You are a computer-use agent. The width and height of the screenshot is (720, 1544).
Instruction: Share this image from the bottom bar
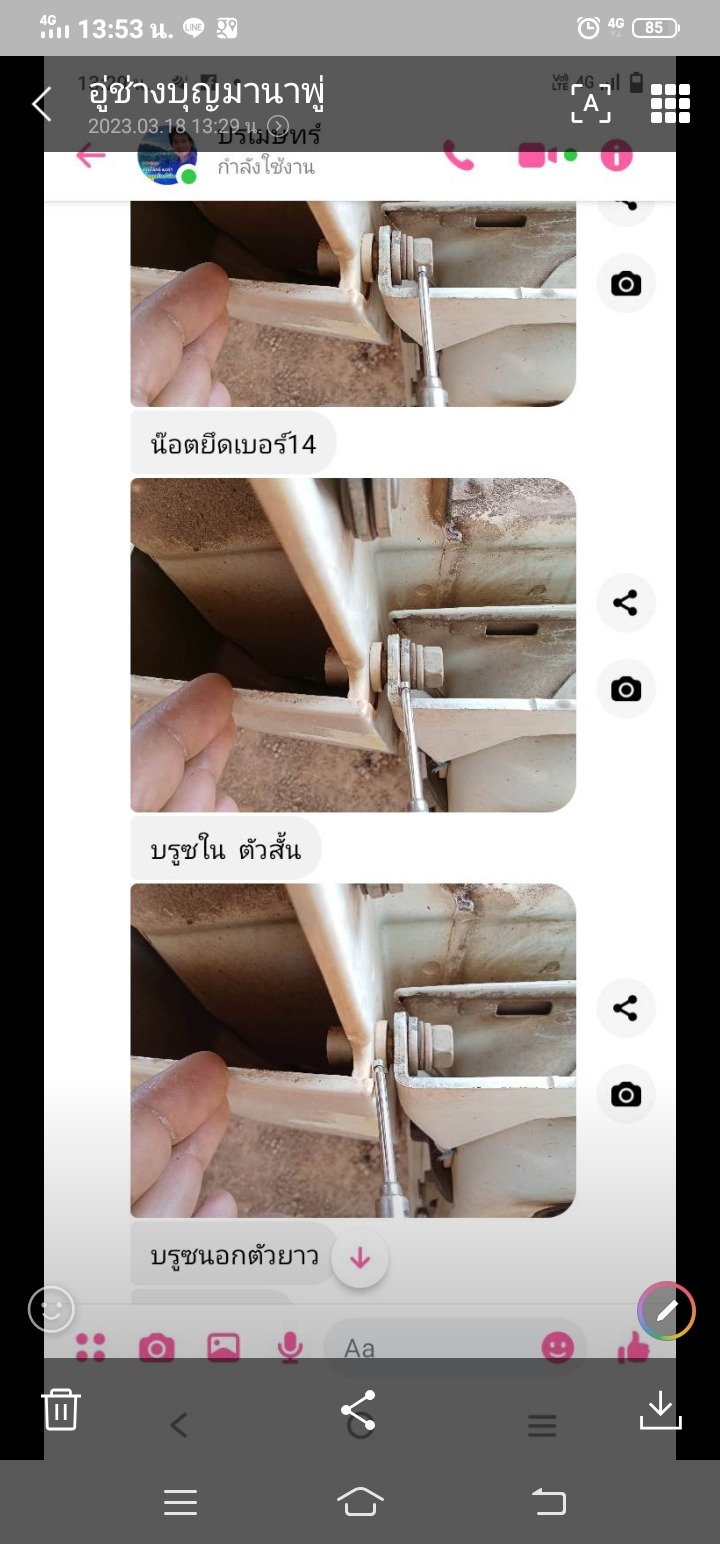point(358,1410)
